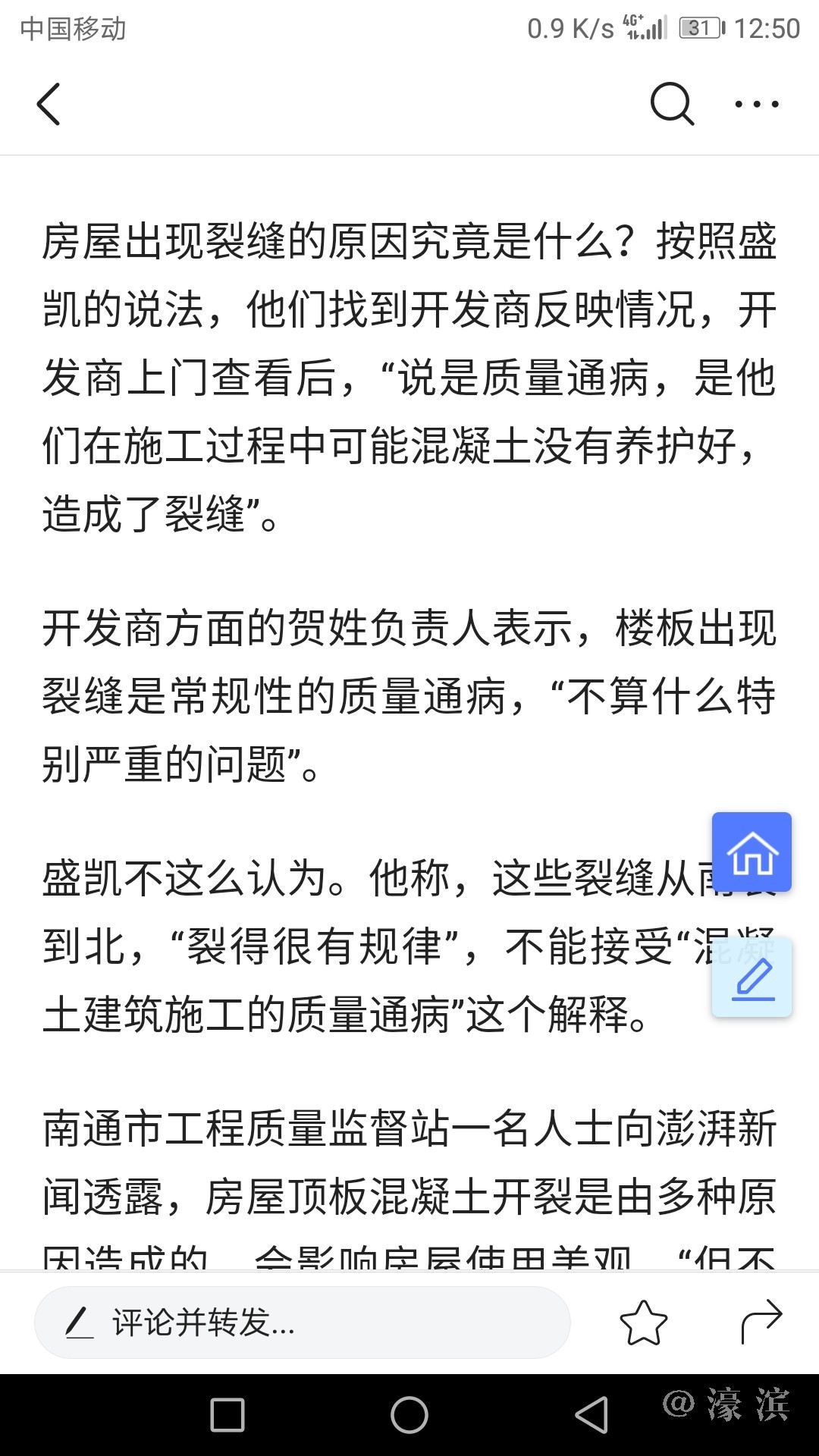Open search with the magnifier icon
The width and height of the screenshot is (819, 1456).
click(x=672, y=104)
